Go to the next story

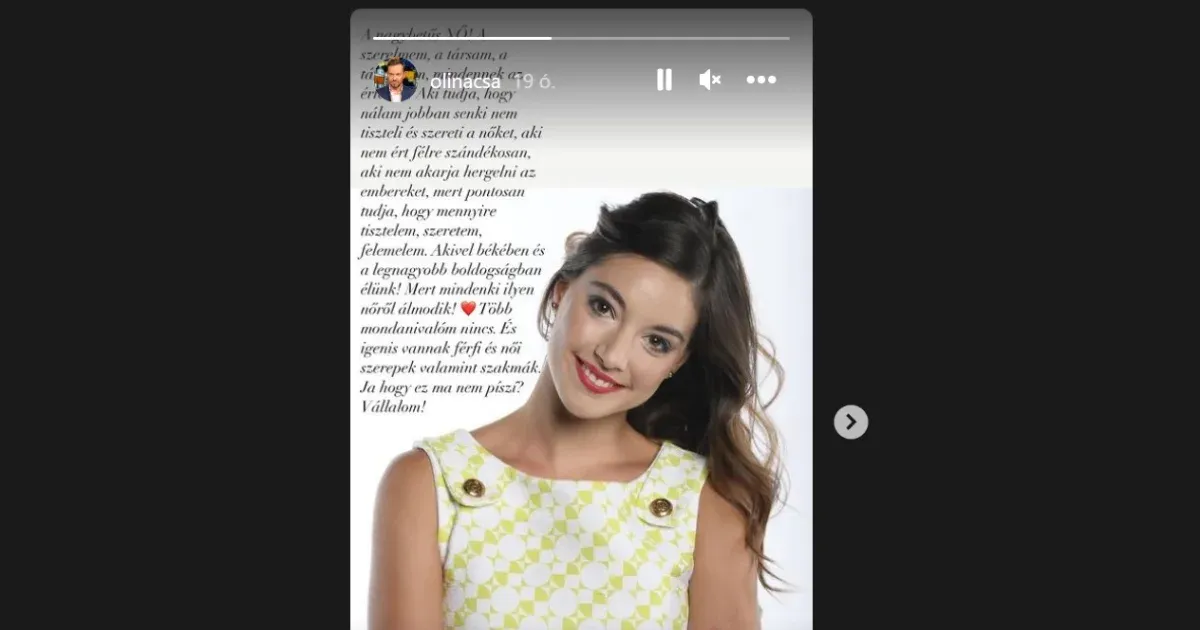coord(851,422)
